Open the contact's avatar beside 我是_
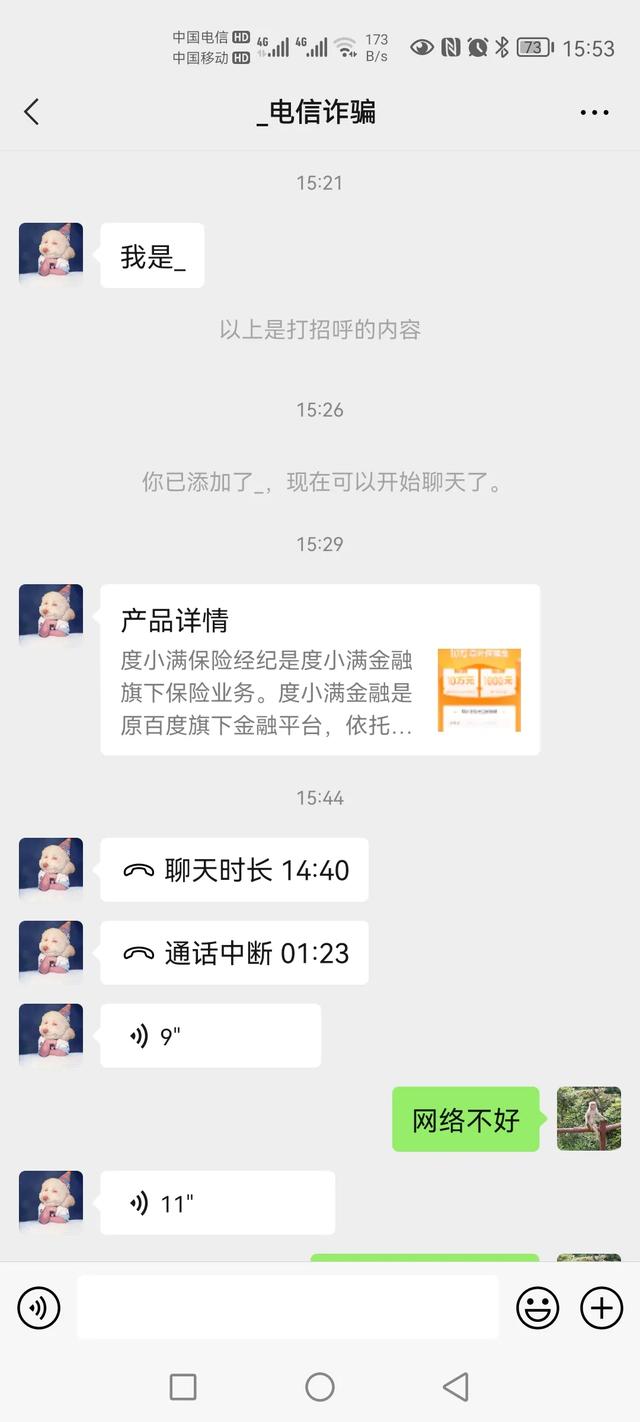Screen dimensions: 640x1422 click(51, 255)
